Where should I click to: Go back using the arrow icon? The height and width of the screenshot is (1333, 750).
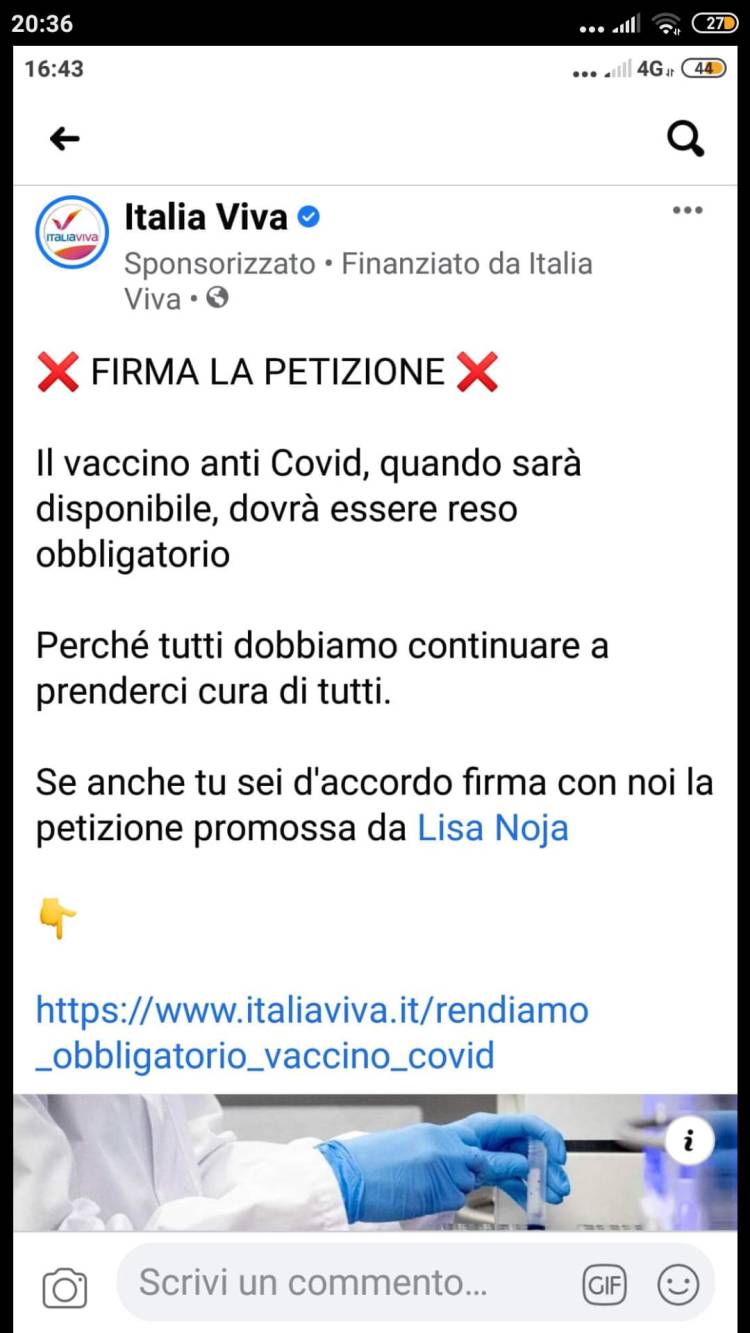click(x=65, y=139)
